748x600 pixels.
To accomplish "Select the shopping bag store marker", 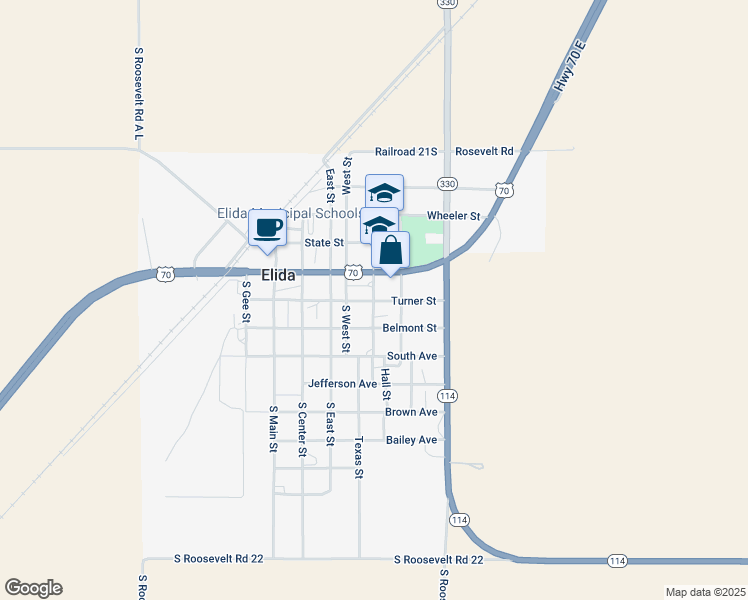I will (x=390, y=251).
